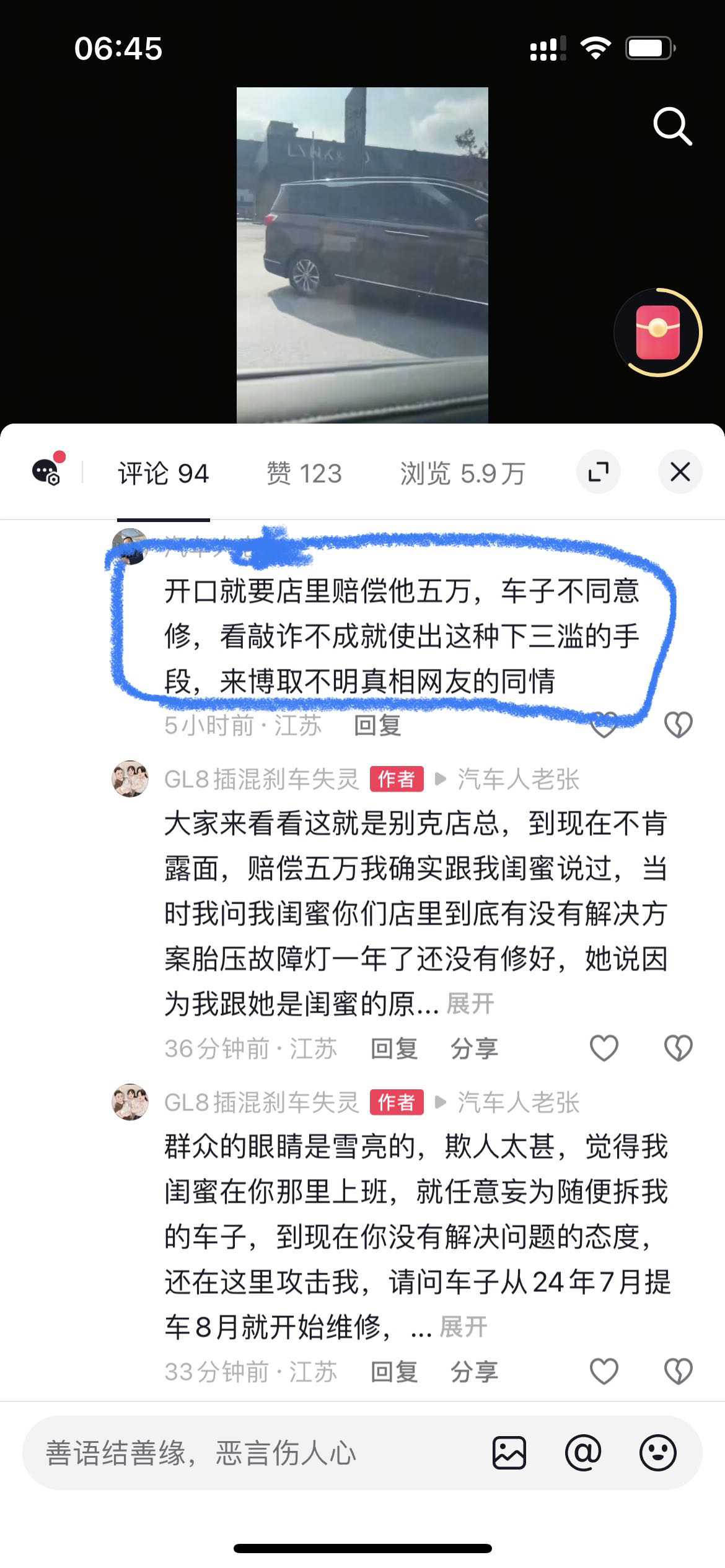Like the comment posted 36分钟前
Image resolution: width=725 pixels, height=1568 pixels.
[x=604, y=1048]
